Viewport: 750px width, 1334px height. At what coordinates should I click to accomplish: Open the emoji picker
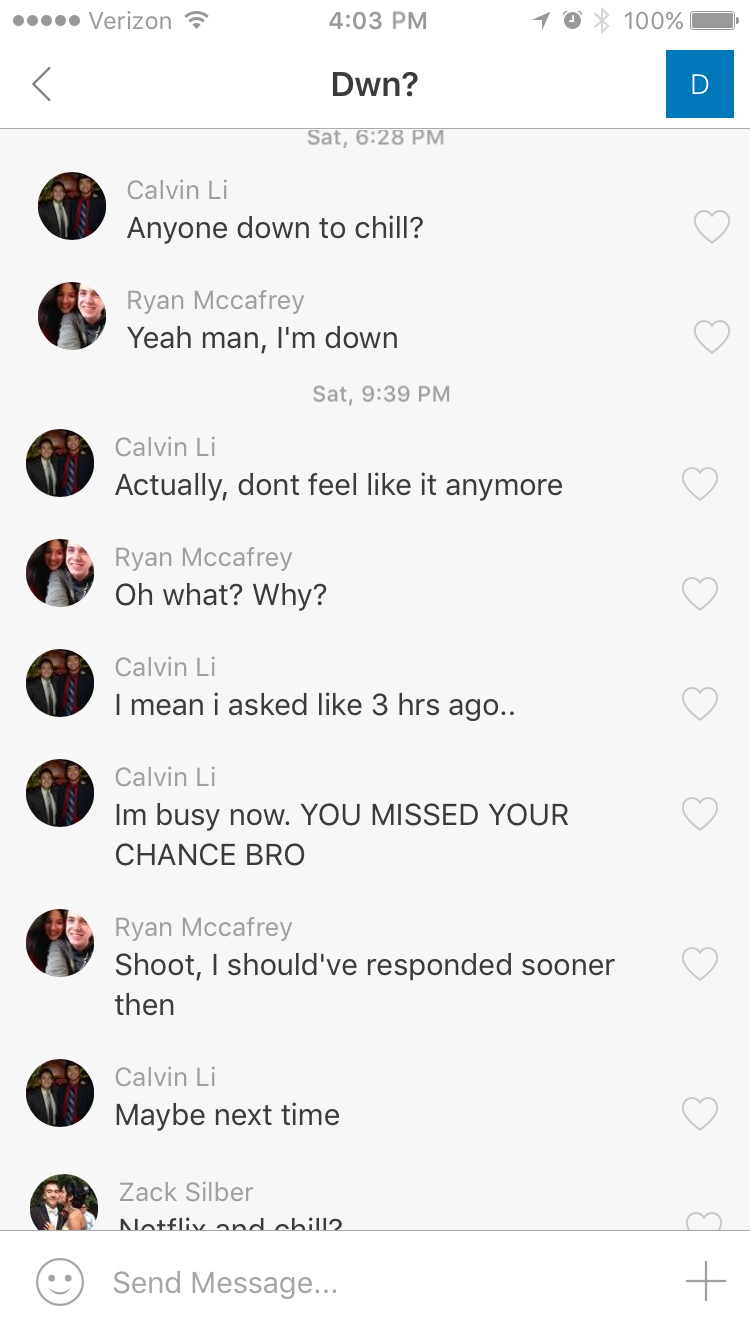coord(60,1282)
